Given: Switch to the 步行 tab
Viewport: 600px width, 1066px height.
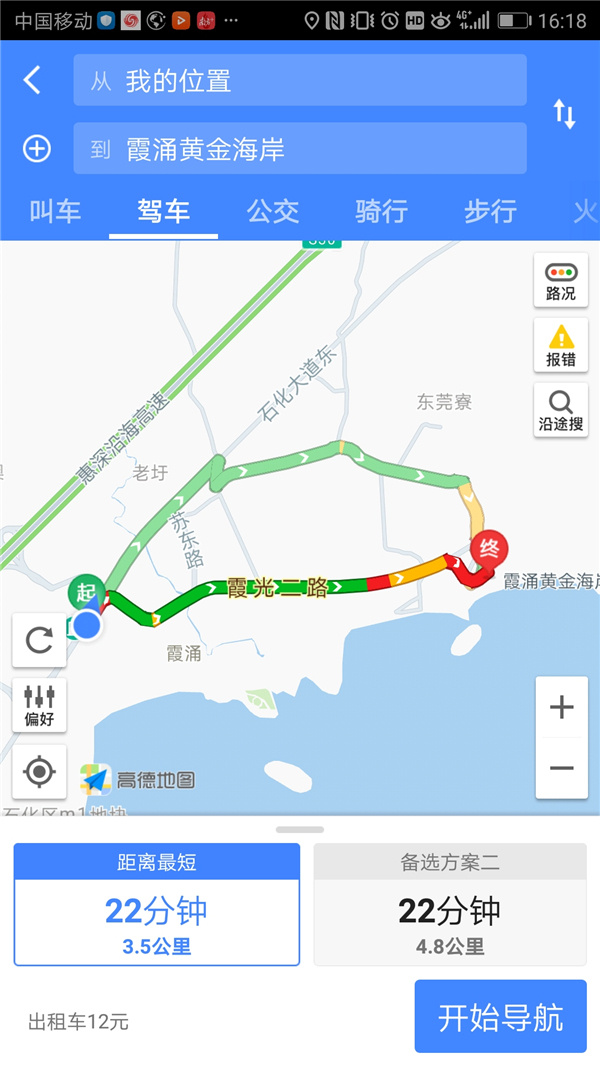Looking at the screenshot, I should tap(490, 211).
